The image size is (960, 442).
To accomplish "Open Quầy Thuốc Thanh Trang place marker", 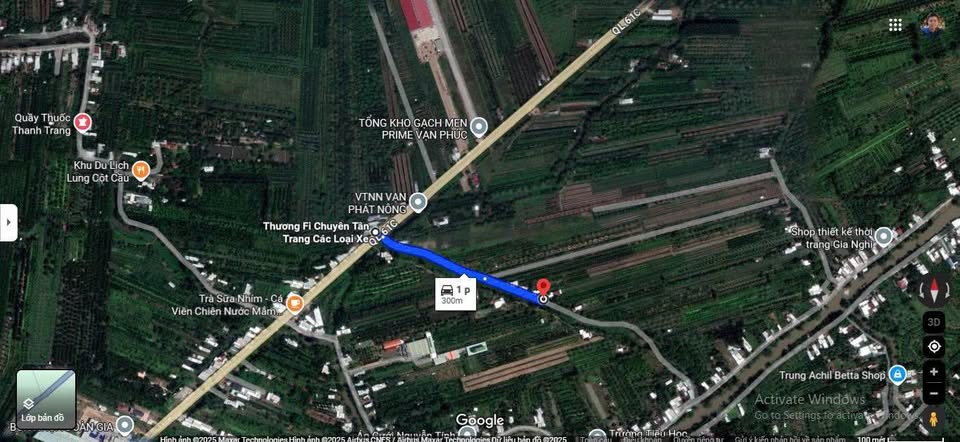I will (x=82, y=123).
